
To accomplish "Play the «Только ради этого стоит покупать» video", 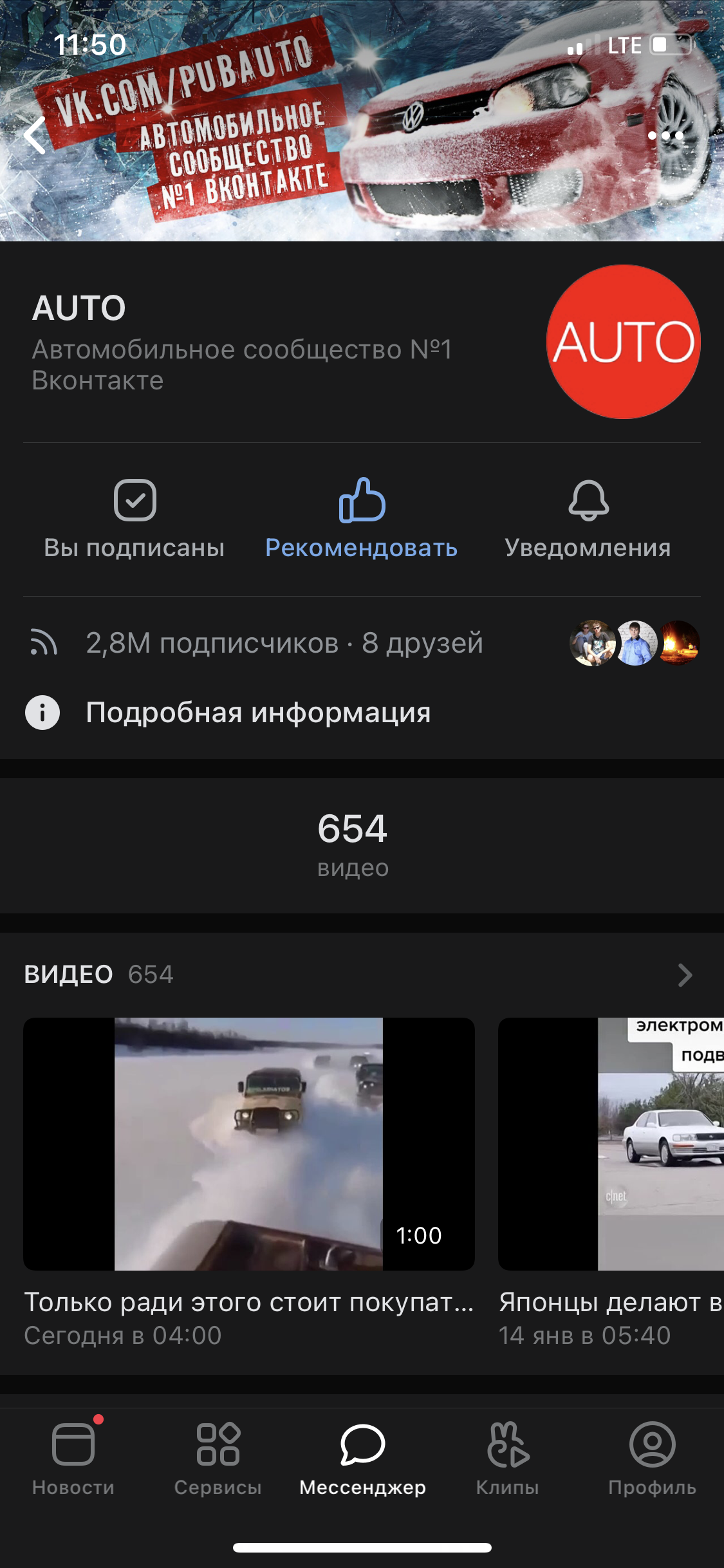I will [249, 1144].
